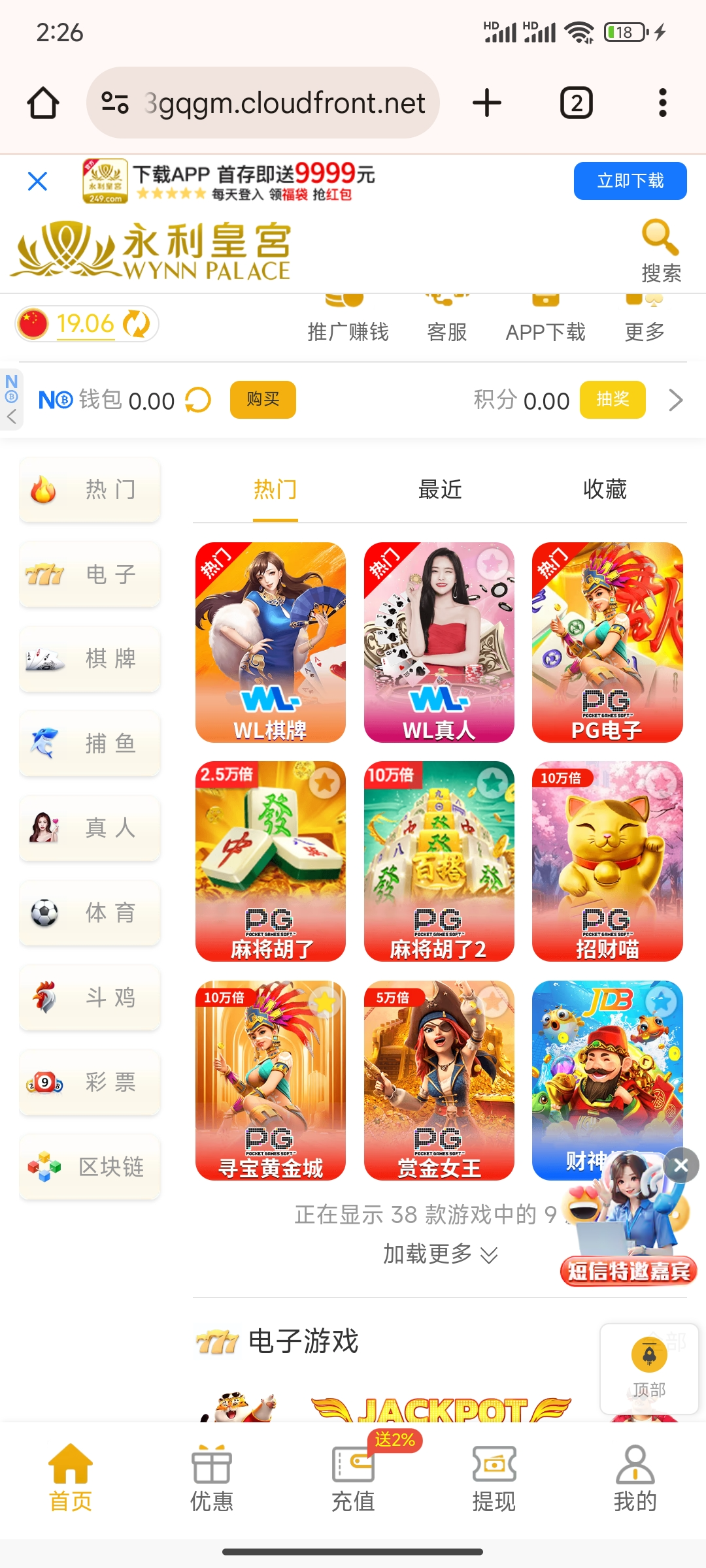Select the 体育 category in sidebar
706x1568 pixels.
[90, 913]
